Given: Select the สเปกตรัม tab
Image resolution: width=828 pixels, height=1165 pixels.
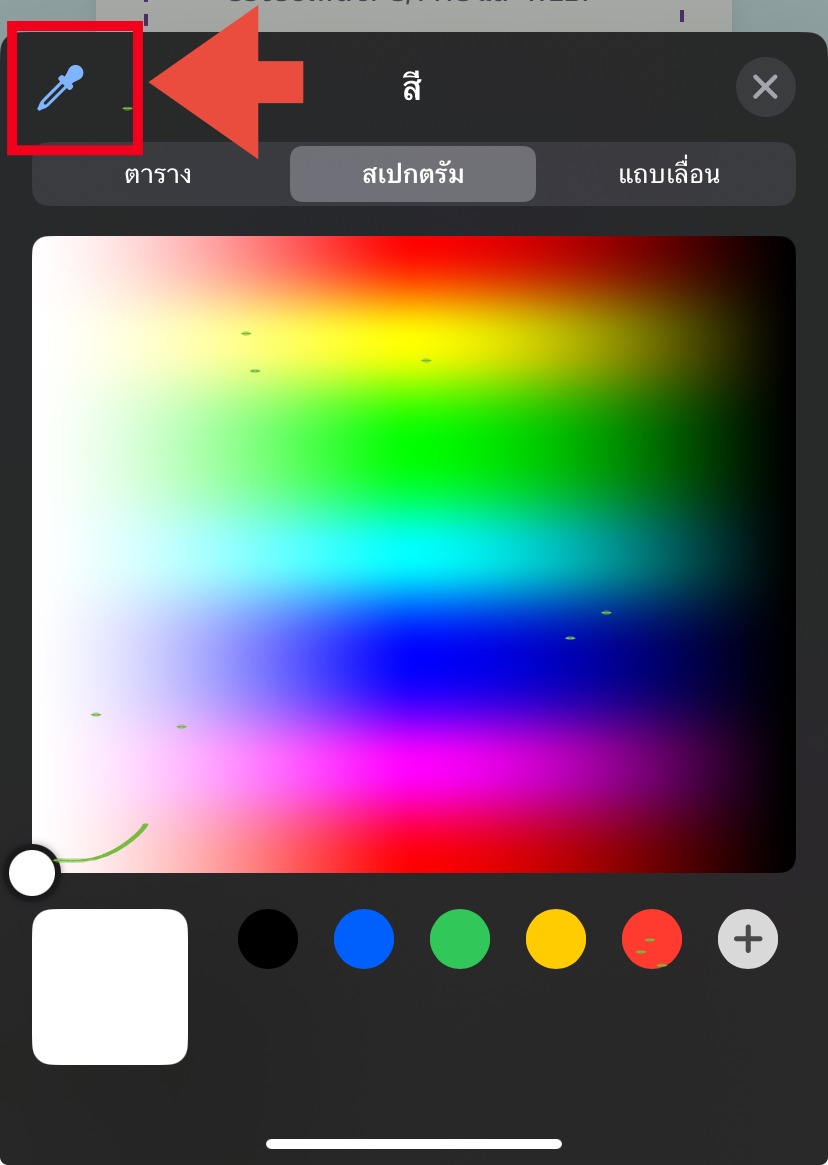Looking at the screenshot, I should click(413, 175).
